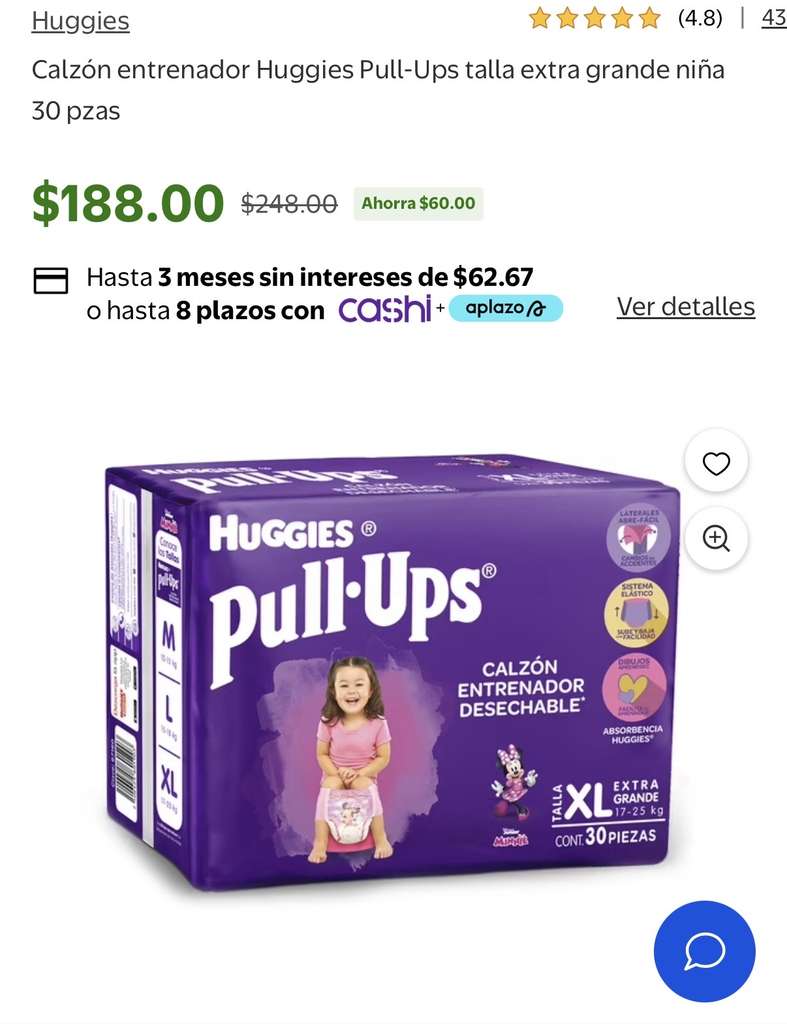Tap Ver detalles for payment options
Viewport: 787px width, 1024px height.
coord(686,306)
